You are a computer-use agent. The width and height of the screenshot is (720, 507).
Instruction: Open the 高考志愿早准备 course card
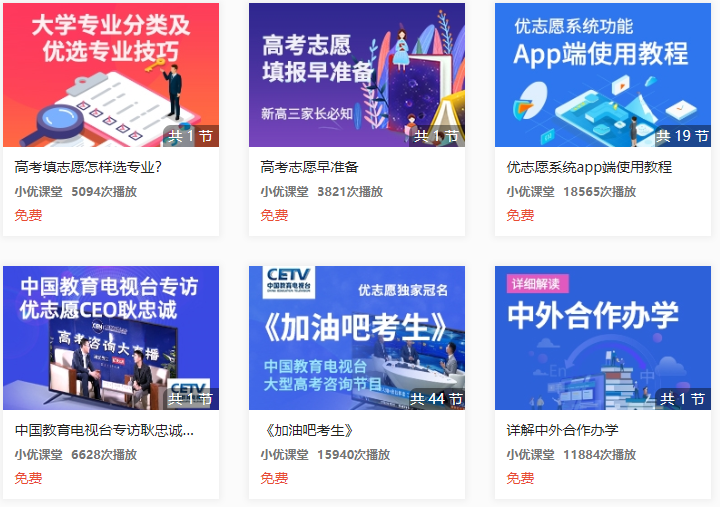point(356,75)
